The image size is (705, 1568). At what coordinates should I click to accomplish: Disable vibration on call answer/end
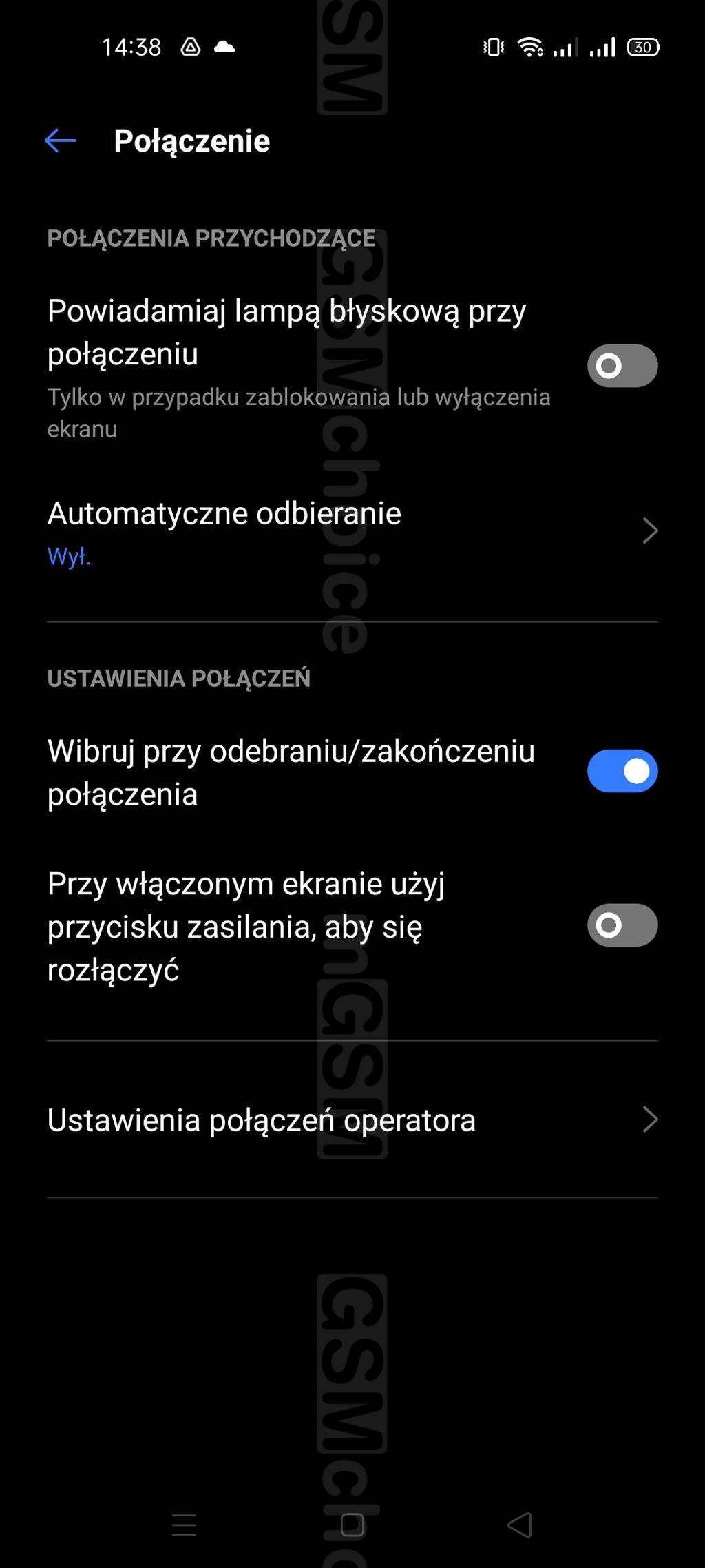622,771
